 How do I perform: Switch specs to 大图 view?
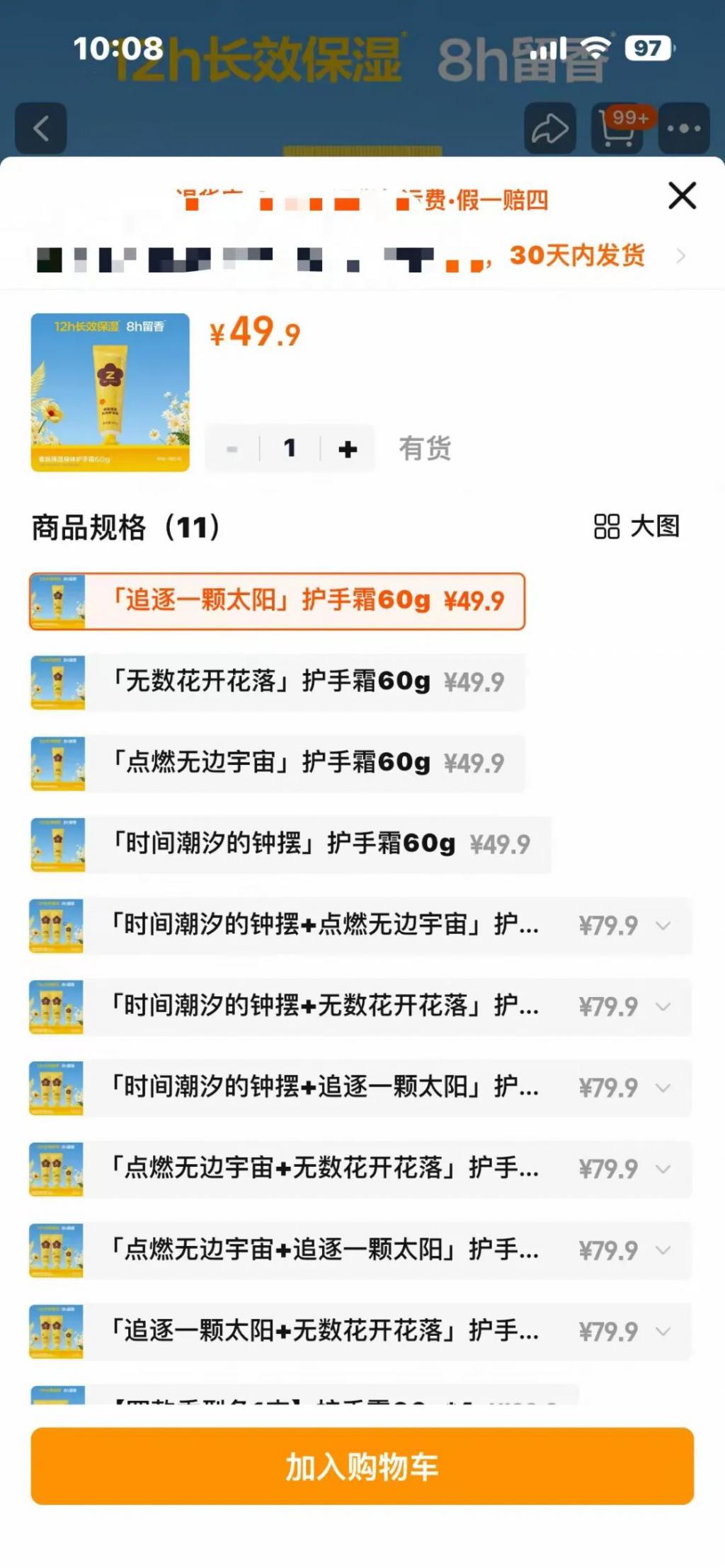(x=636, y=526)
